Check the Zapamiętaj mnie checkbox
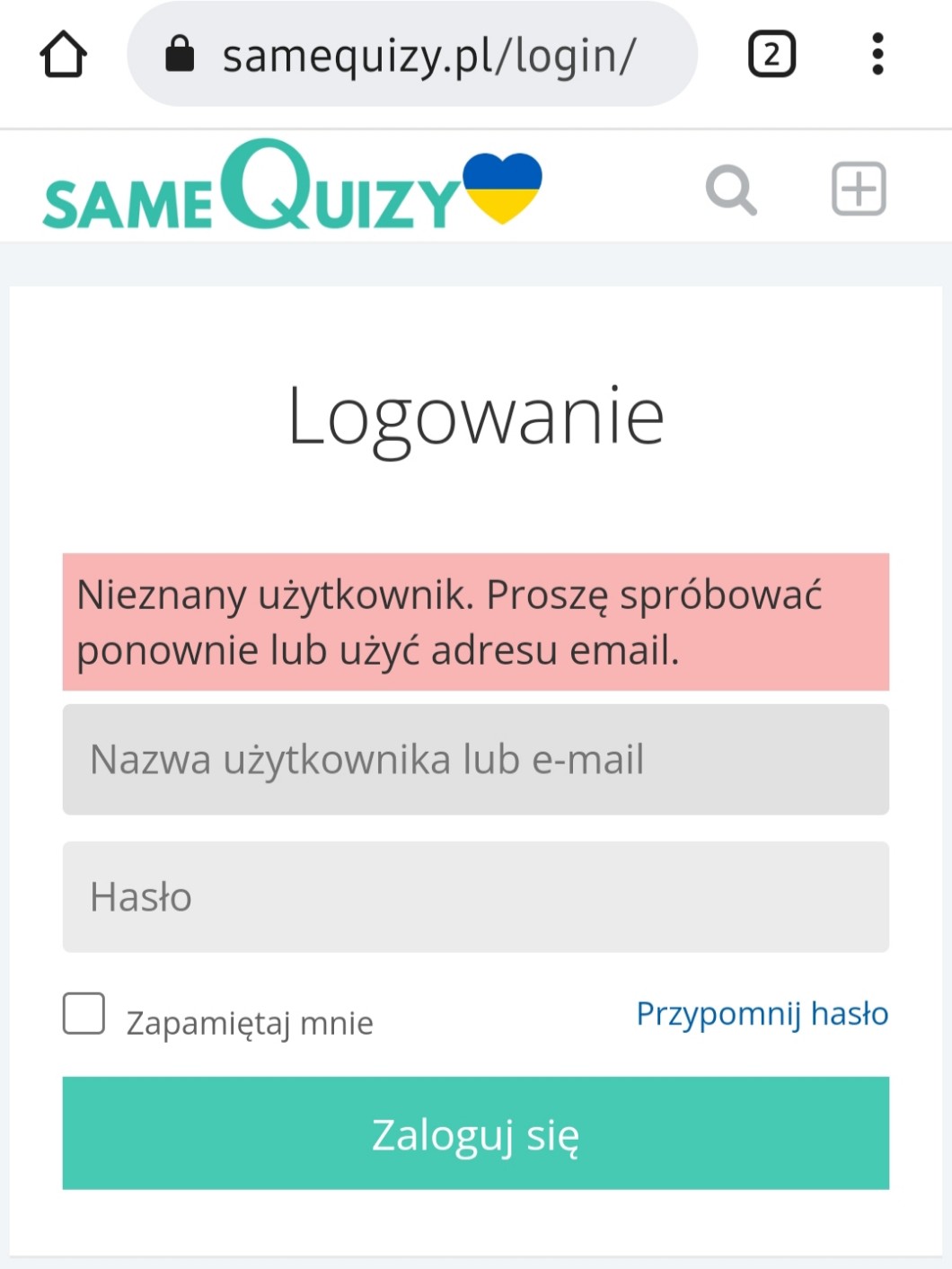The height and width of the screenshot is (1269, 952). coord(84,1014)
